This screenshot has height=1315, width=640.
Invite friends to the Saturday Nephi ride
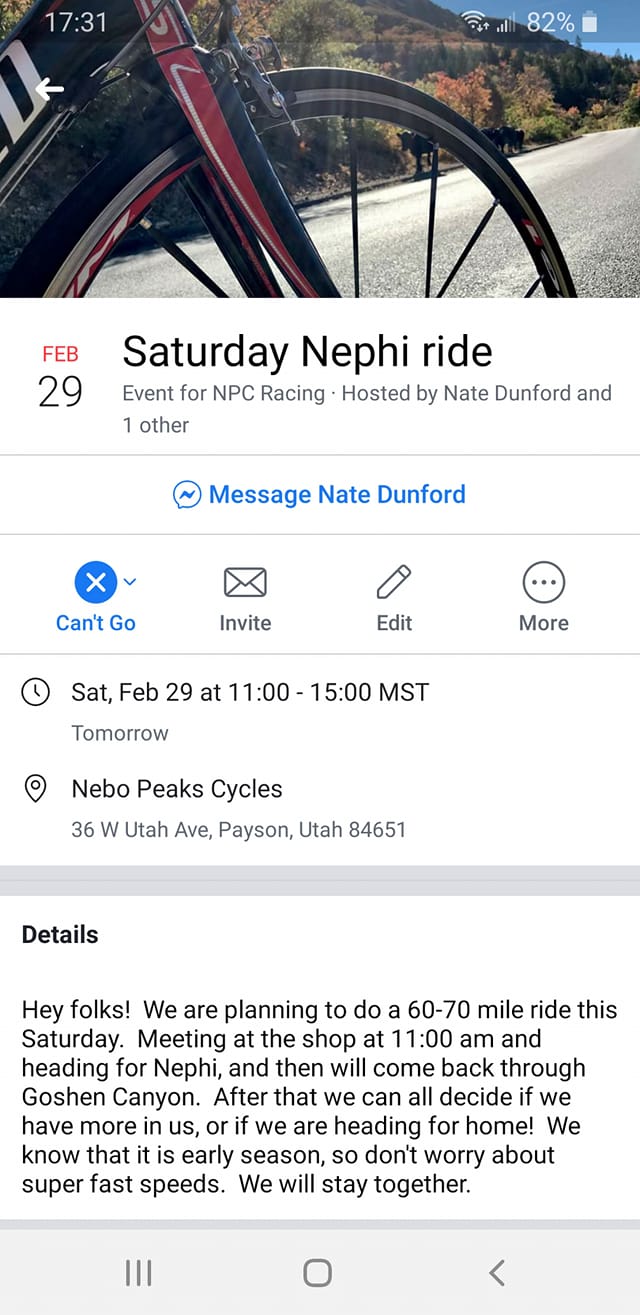(x=245, y=596)
